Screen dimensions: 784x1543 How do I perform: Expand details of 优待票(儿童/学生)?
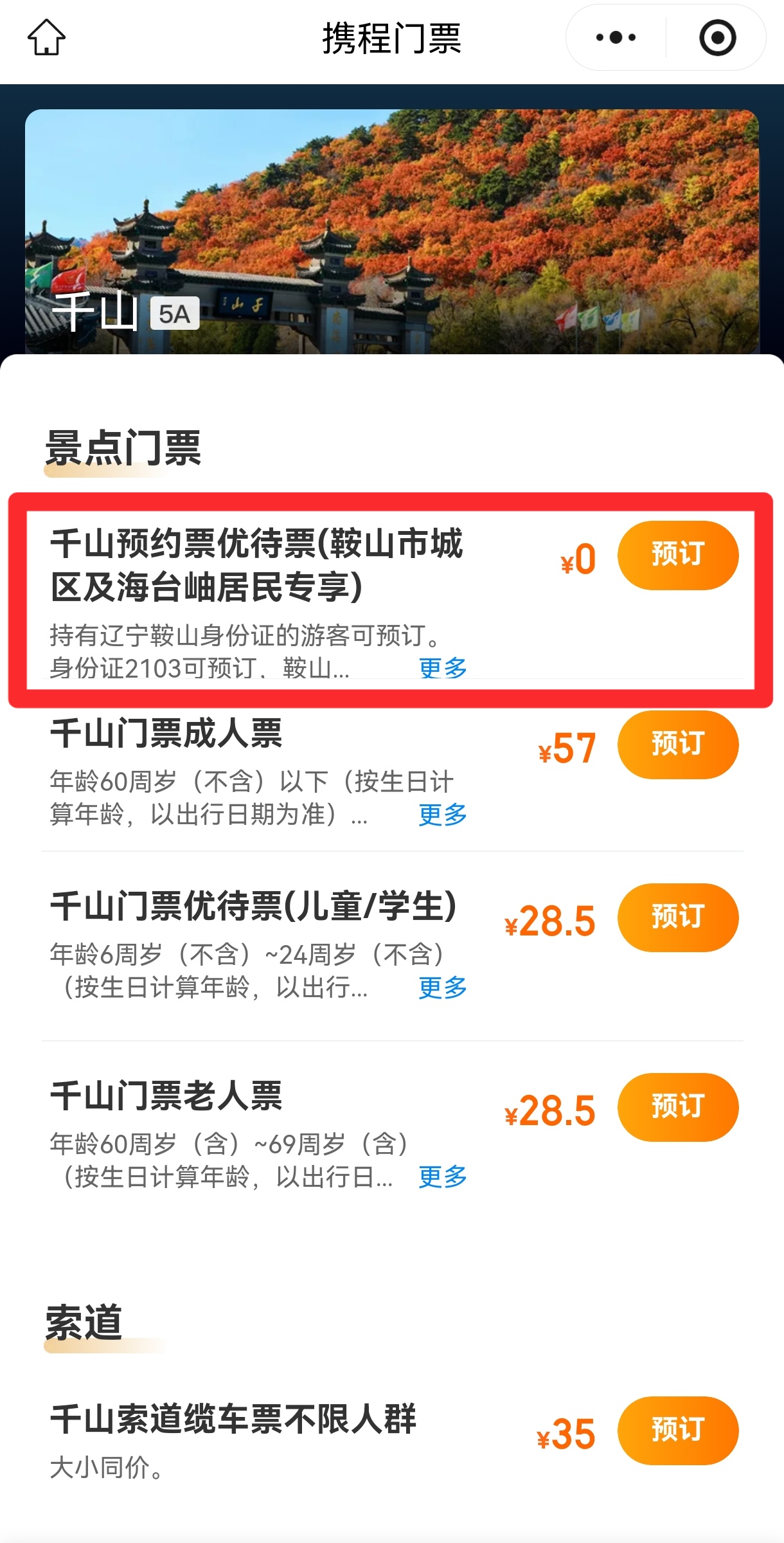[443, 988]
